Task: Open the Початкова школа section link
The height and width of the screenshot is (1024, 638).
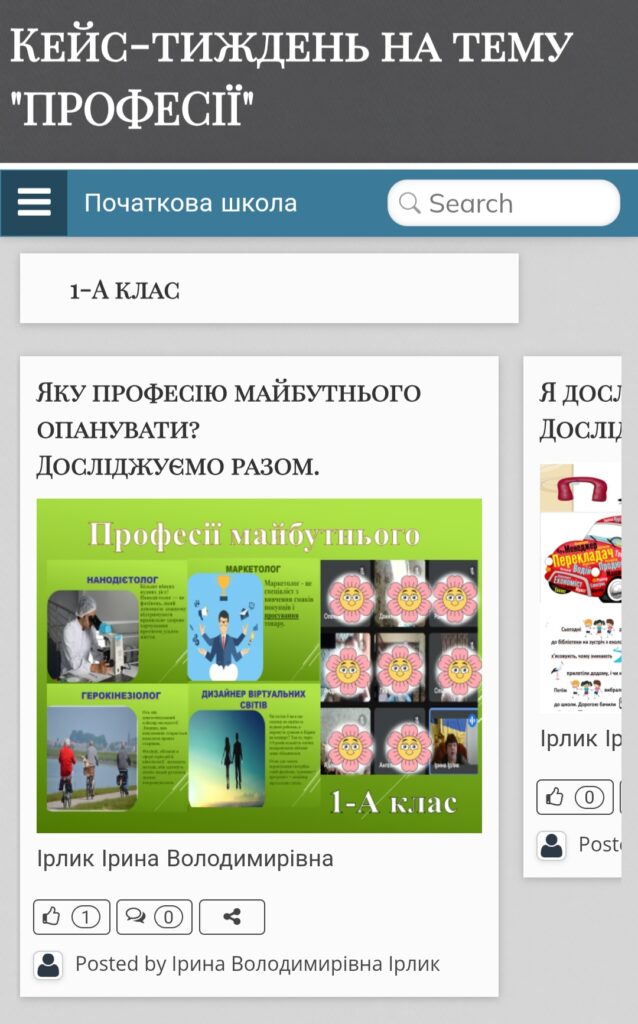Action: tap(190, 203)
